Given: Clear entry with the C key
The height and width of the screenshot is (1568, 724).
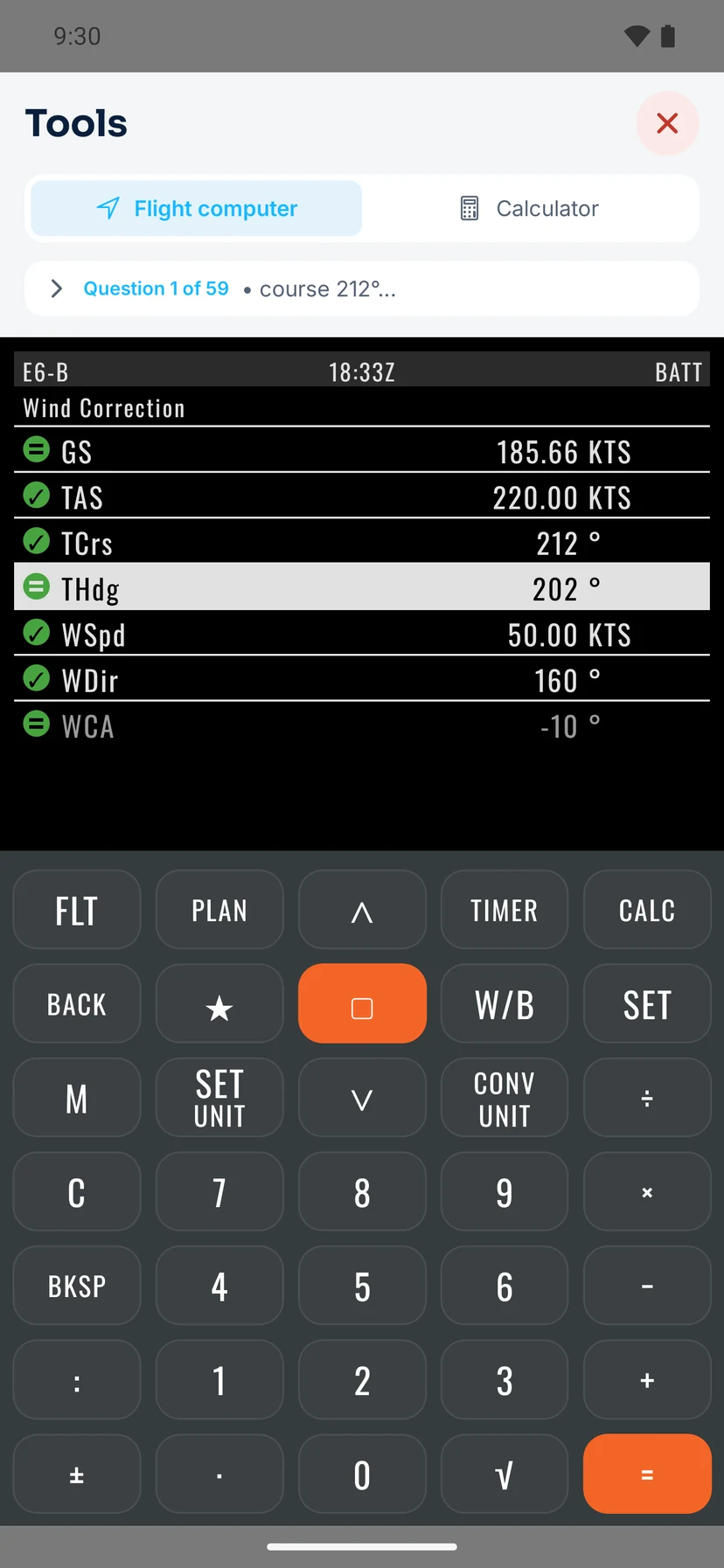Looking at the screenshot, I should click(77, 1191).
